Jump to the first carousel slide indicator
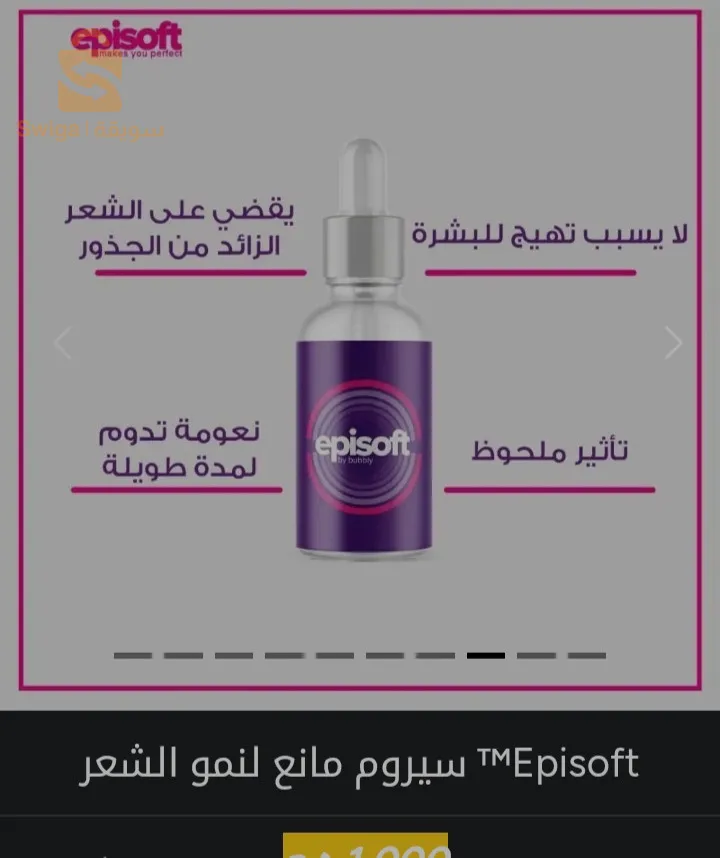The height and width of the screenshot is (858, 720). (x=133, y=656)
